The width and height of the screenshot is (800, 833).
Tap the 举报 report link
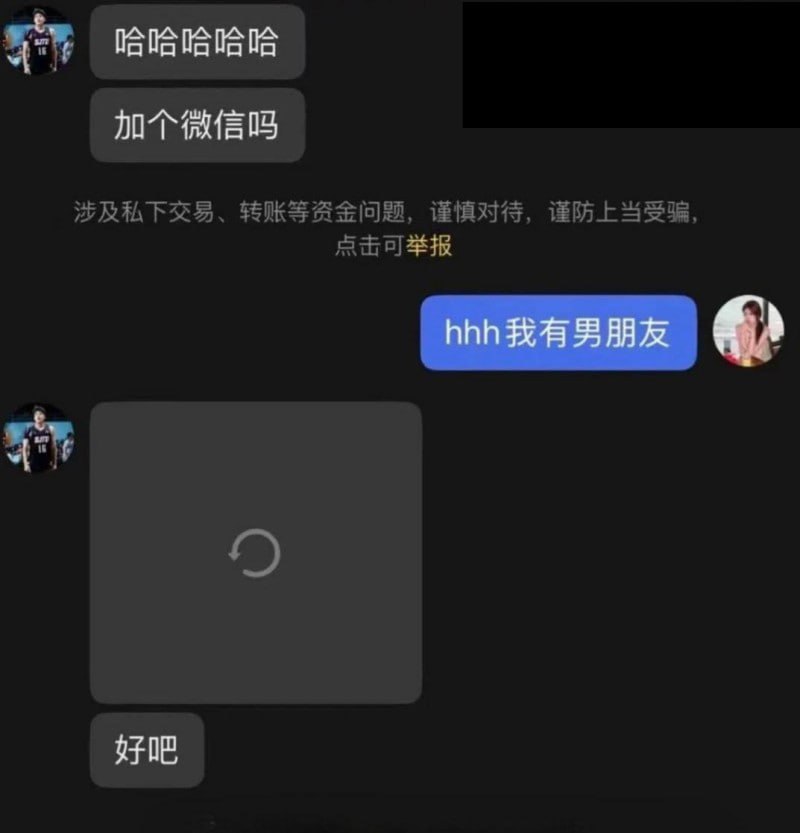point(429,246)
